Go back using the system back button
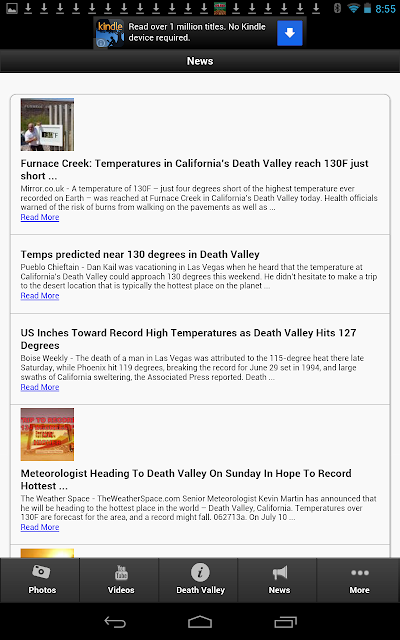 pos(115,622)
